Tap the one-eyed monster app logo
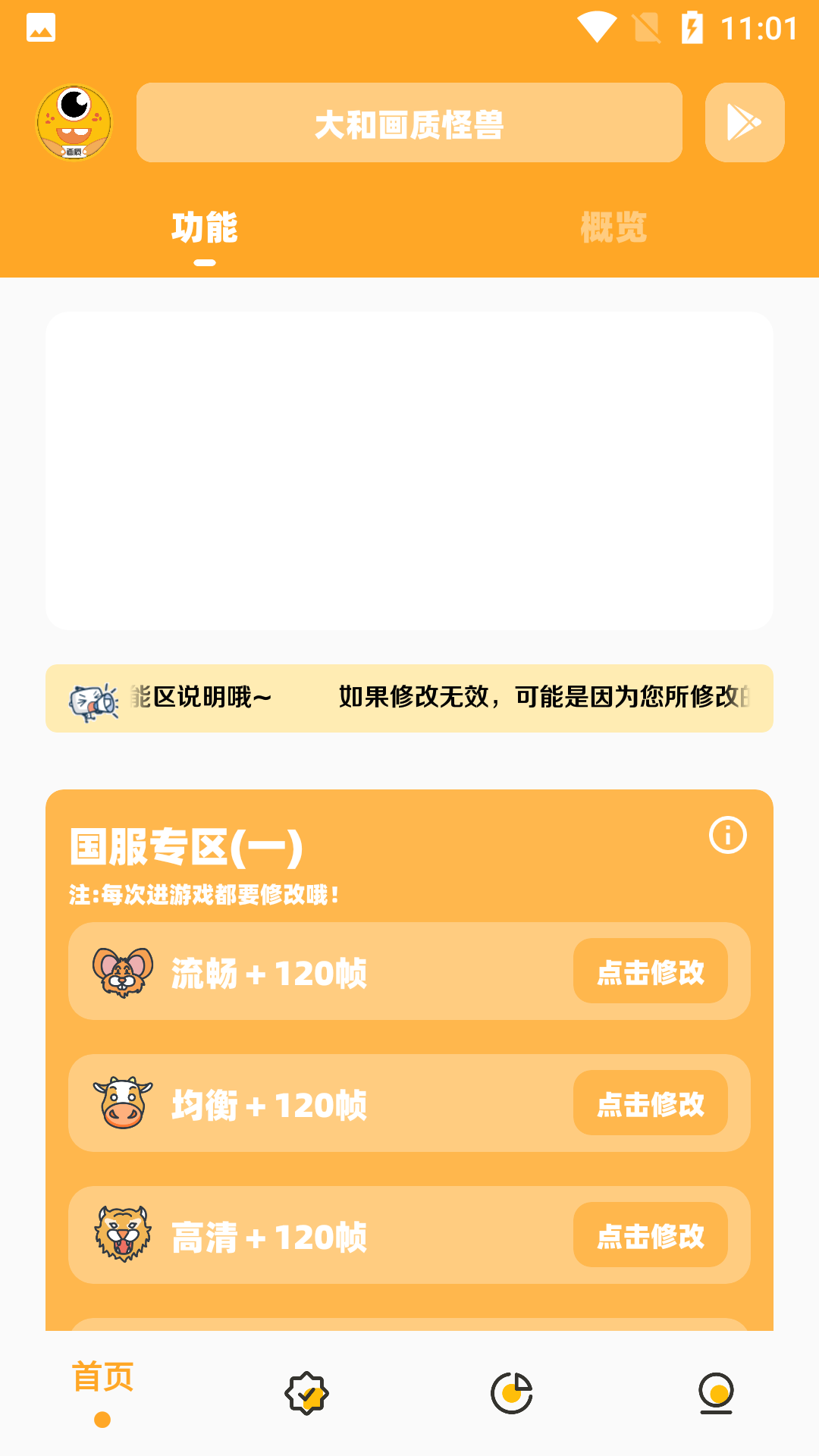 coord(74,121)
